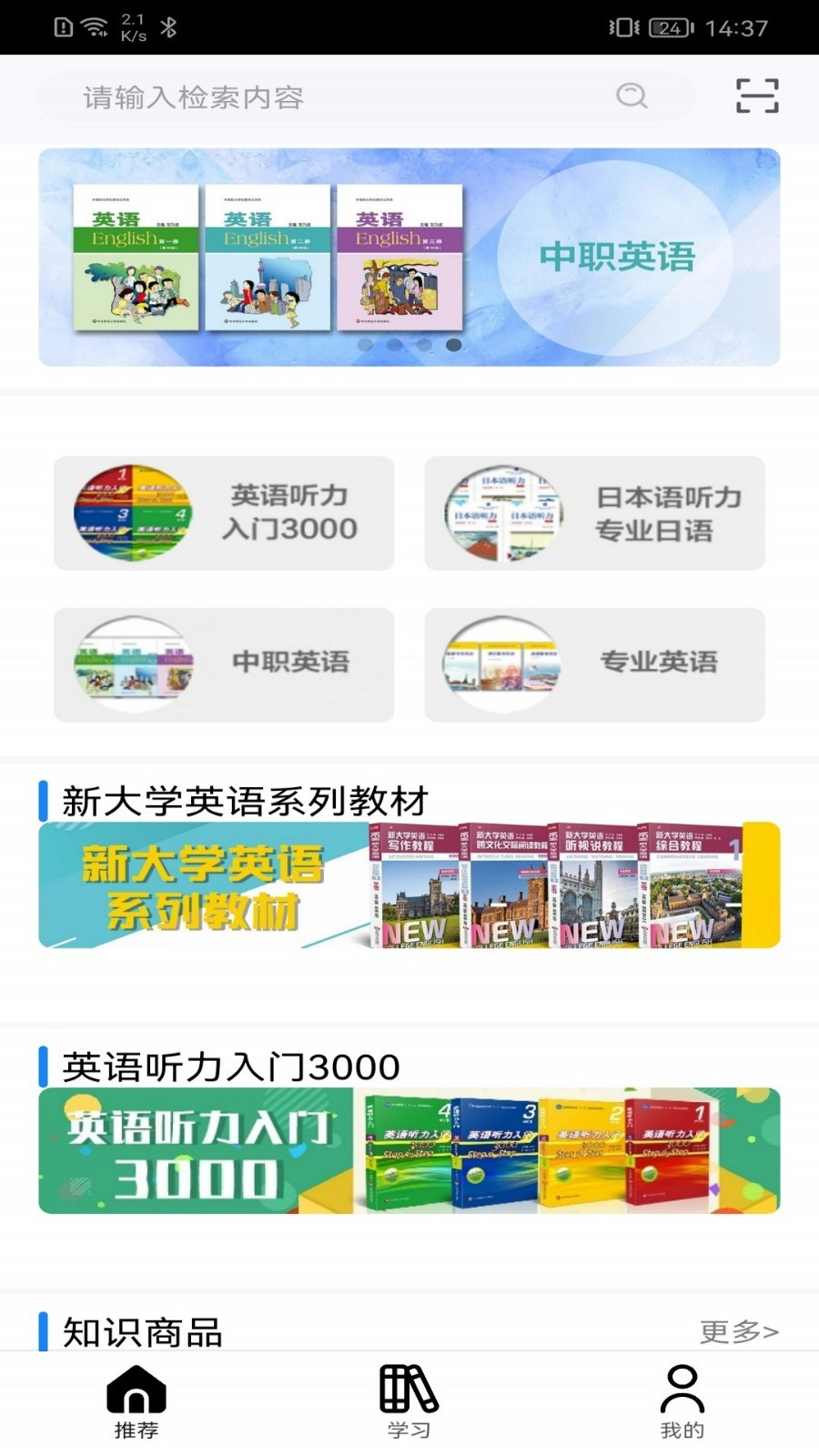Open the 中职英语 category card
Screen dimensions: 819x1456
pyautogui.click(x=224, y=665)
